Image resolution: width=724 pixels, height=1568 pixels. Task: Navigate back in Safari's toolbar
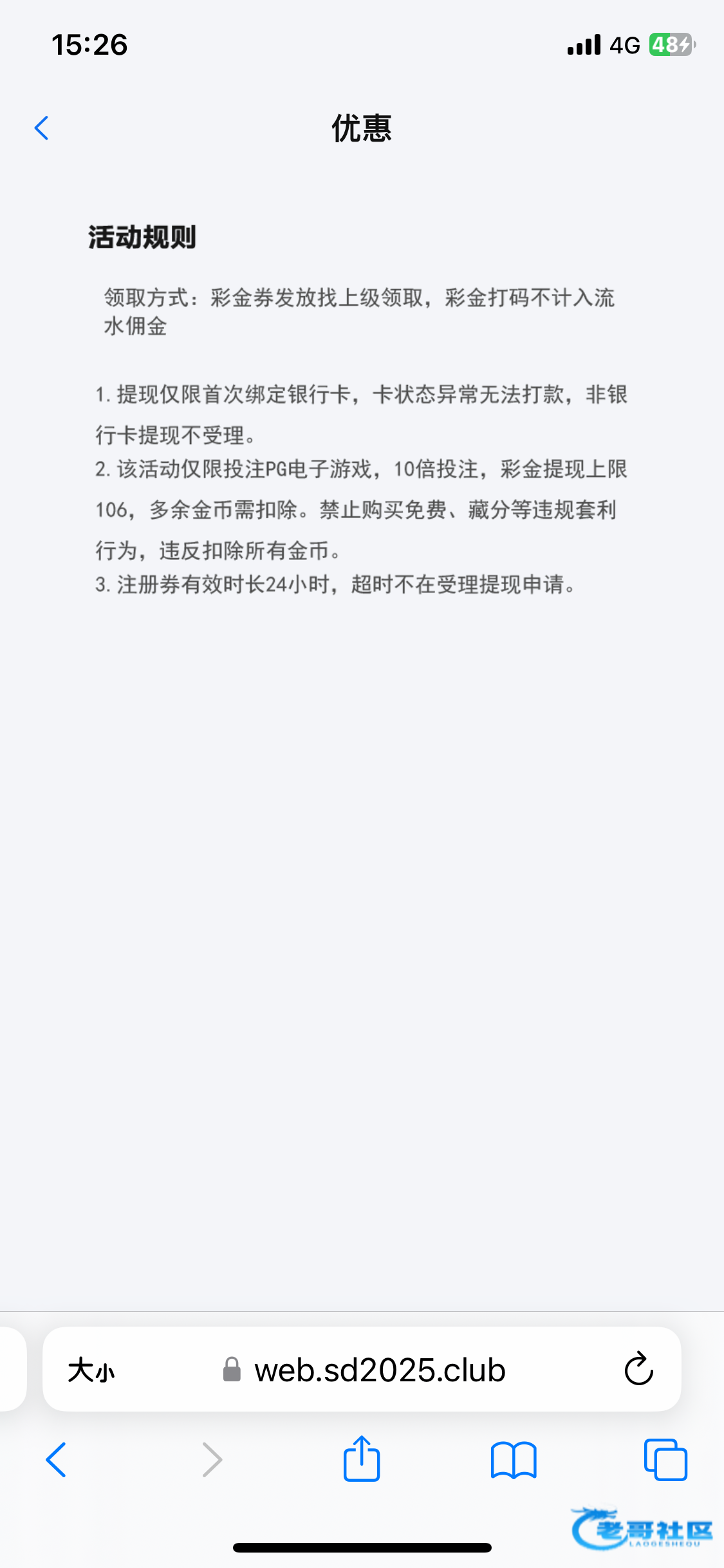(57, 1460)
